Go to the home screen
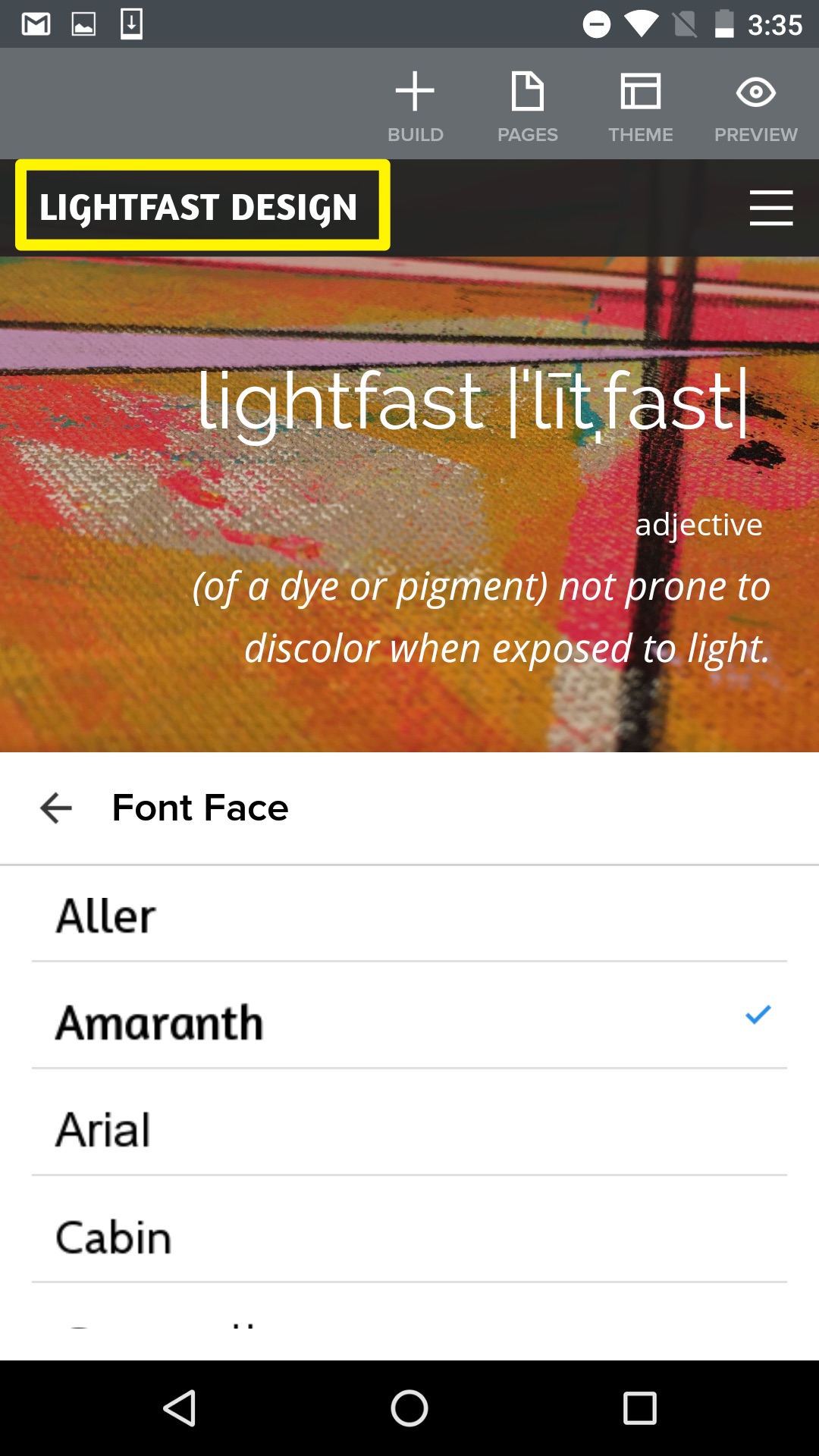This screenshot has width=819, height=1456. [409, 1408]
